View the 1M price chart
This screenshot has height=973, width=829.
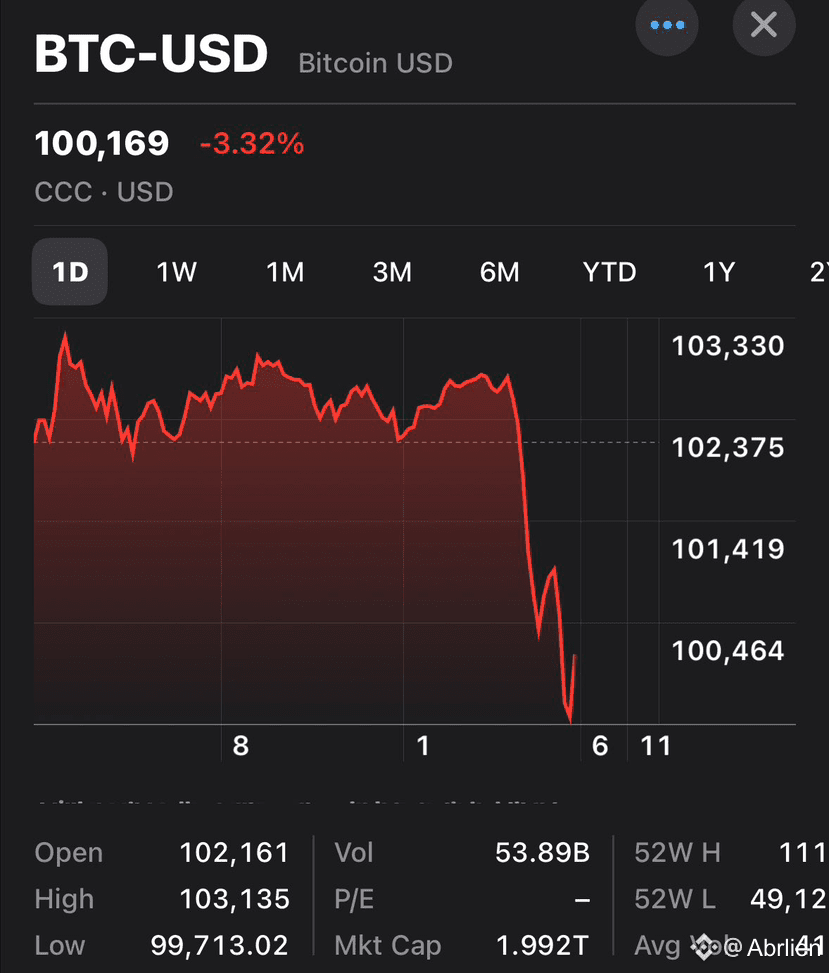pyautogui.click(x=285, y=271)
